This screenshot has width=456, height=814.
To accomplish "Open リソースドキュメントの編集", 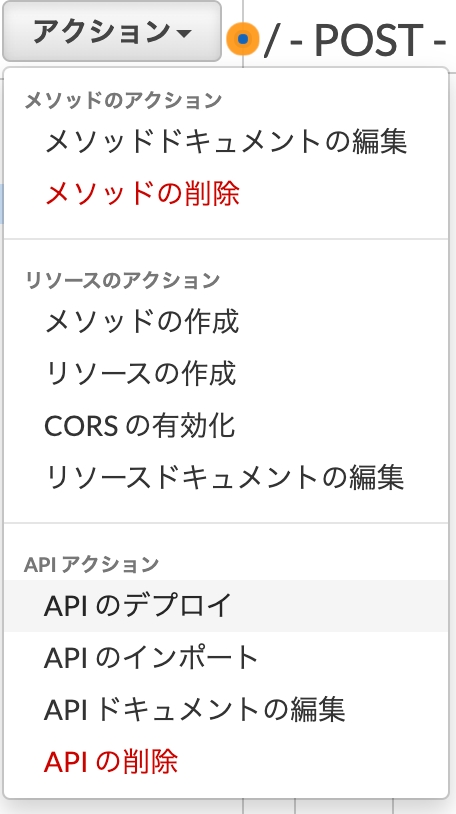I will 226,478.
